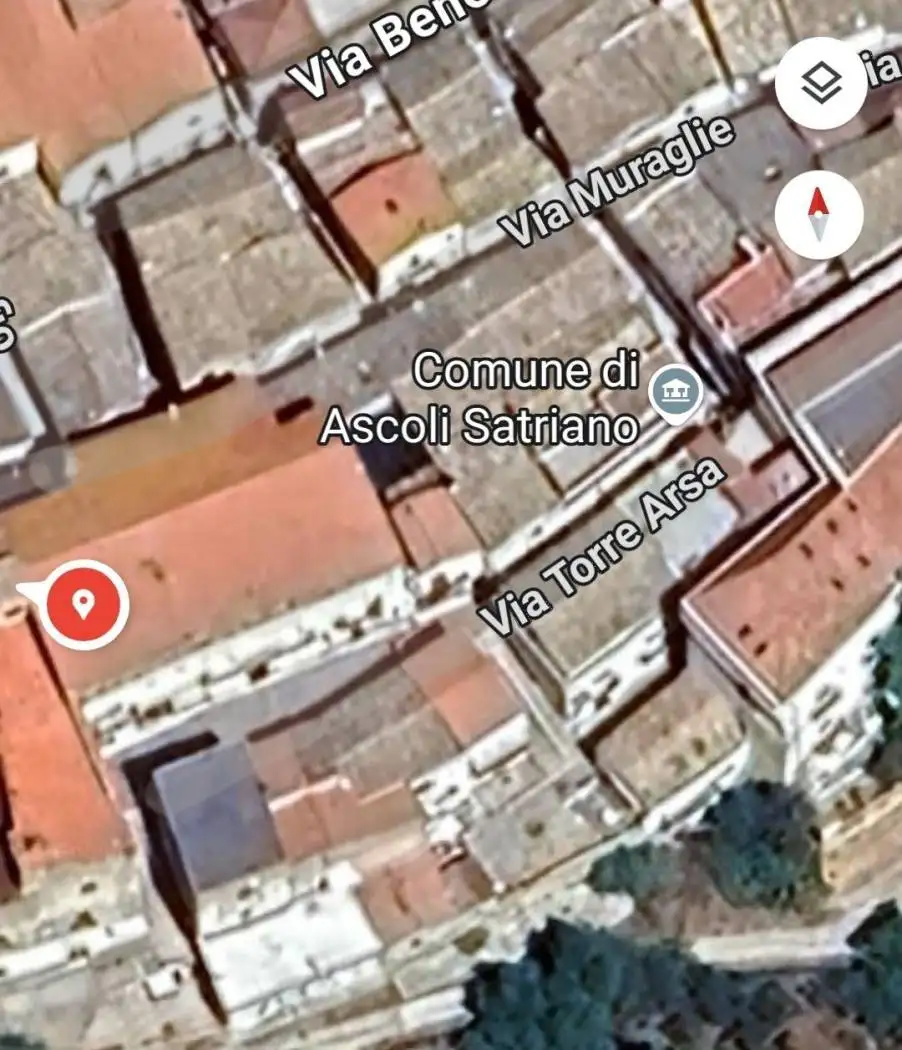Screen dimensions: 902x1050
Task: Tap the compass to reset north
Action: [x=819, y=215]
